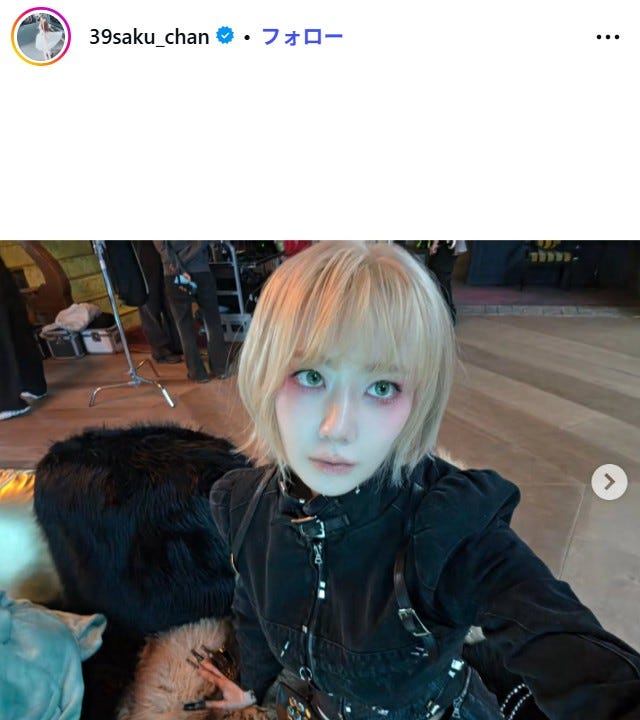Go to next photo with arrow
This screenshot has height=720, width=640.
[609, 481]
